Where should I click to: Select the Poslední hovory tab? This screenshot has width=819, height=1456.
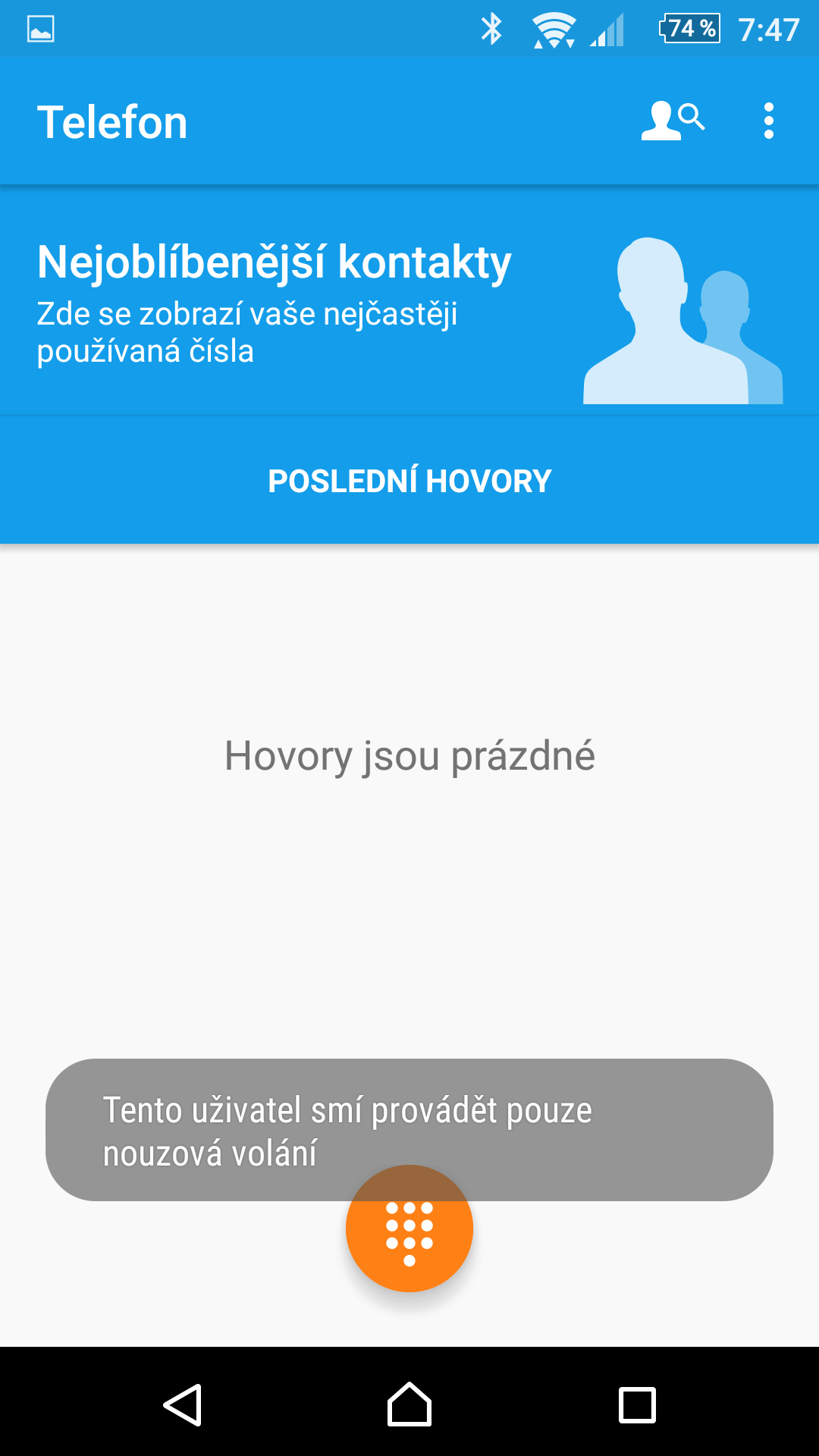409,481
